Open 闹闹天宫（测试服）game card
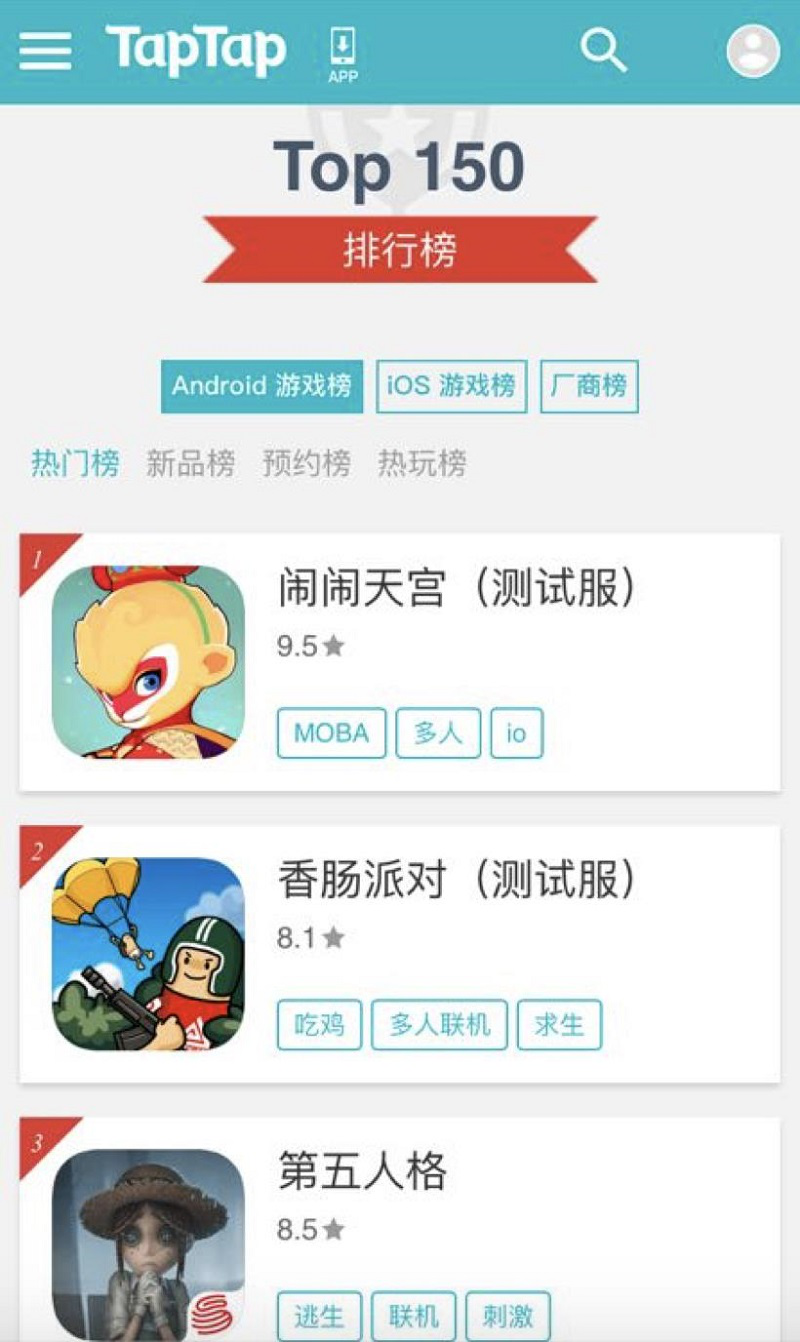800x1342 pixels. [400, 662]
